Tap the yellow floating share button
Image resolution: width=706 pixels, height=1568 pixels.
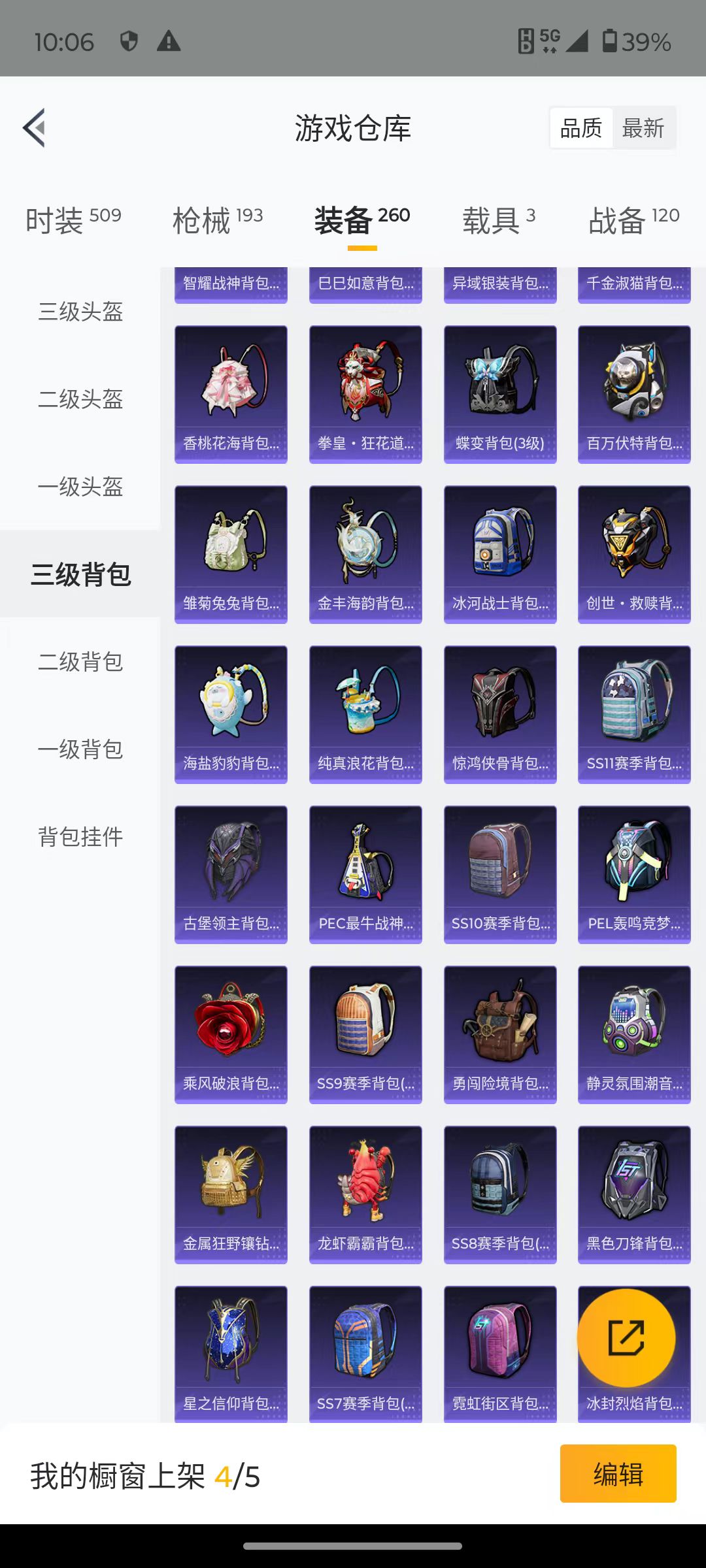(626, 1338)
